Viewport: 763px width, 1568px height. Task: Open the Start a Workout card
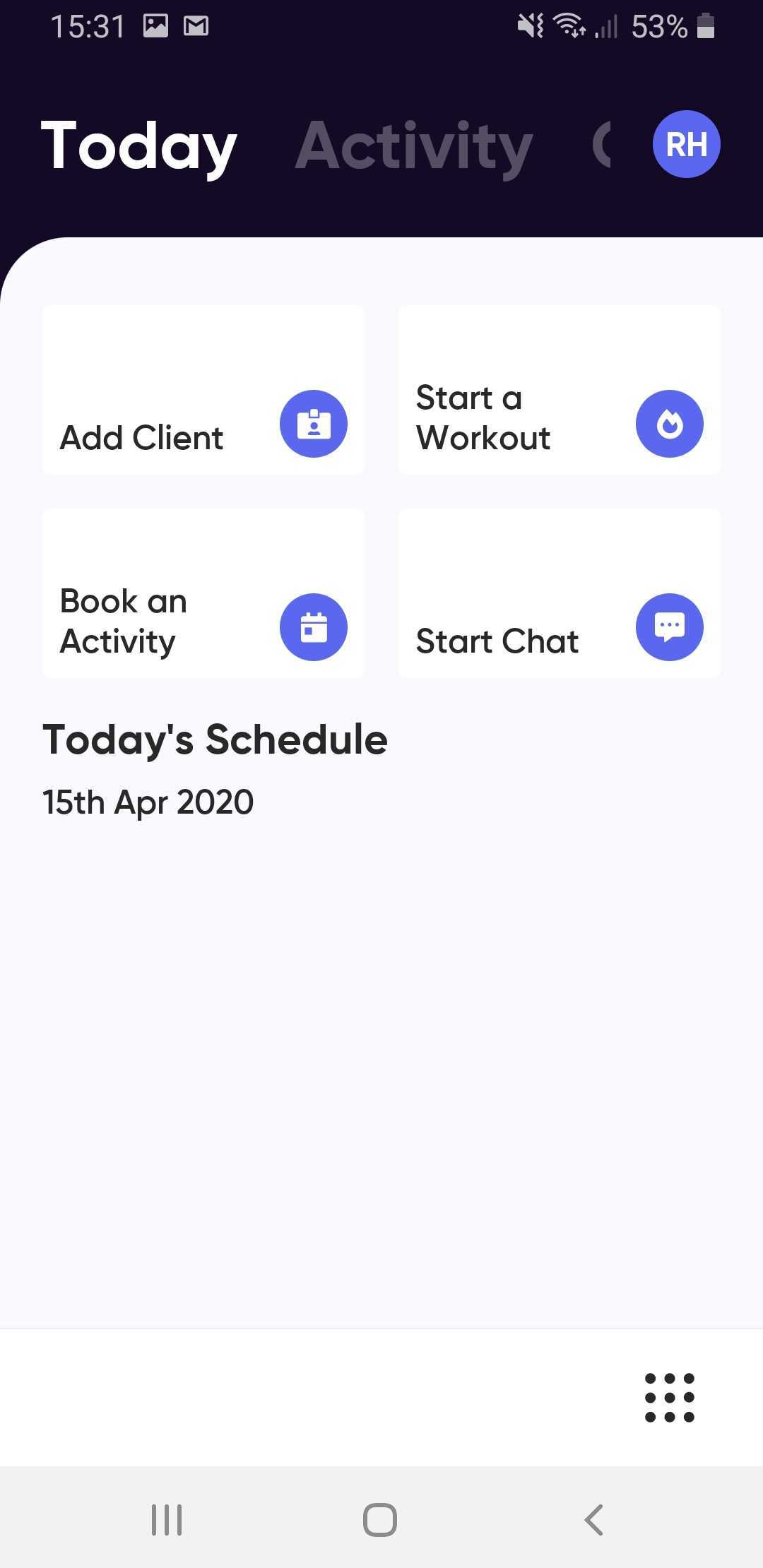point(560,390)
